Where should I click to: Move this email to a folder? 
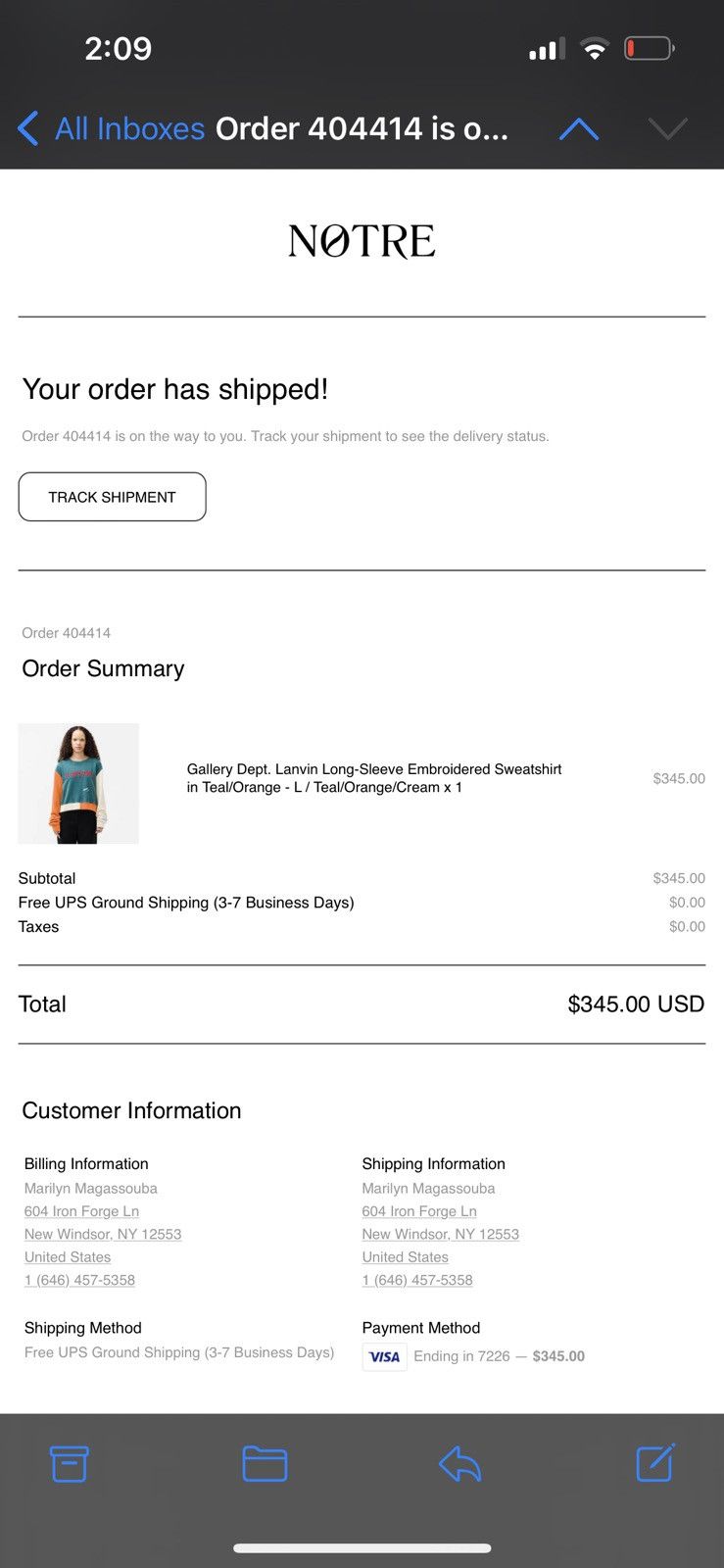(x=265, y=1463)
